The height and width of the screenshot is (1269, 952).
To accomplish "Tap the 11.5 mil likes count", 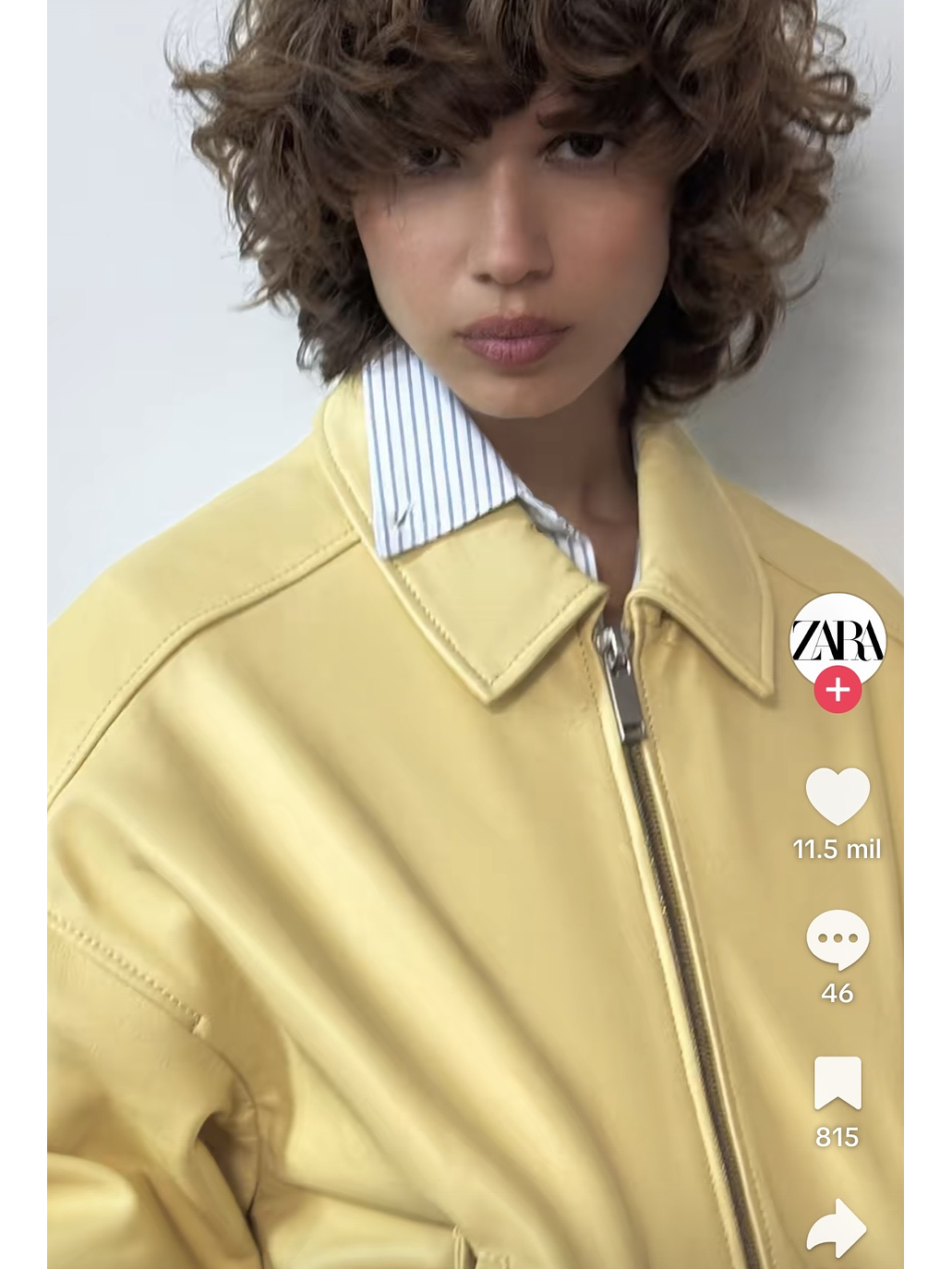I will pos(837,850).
